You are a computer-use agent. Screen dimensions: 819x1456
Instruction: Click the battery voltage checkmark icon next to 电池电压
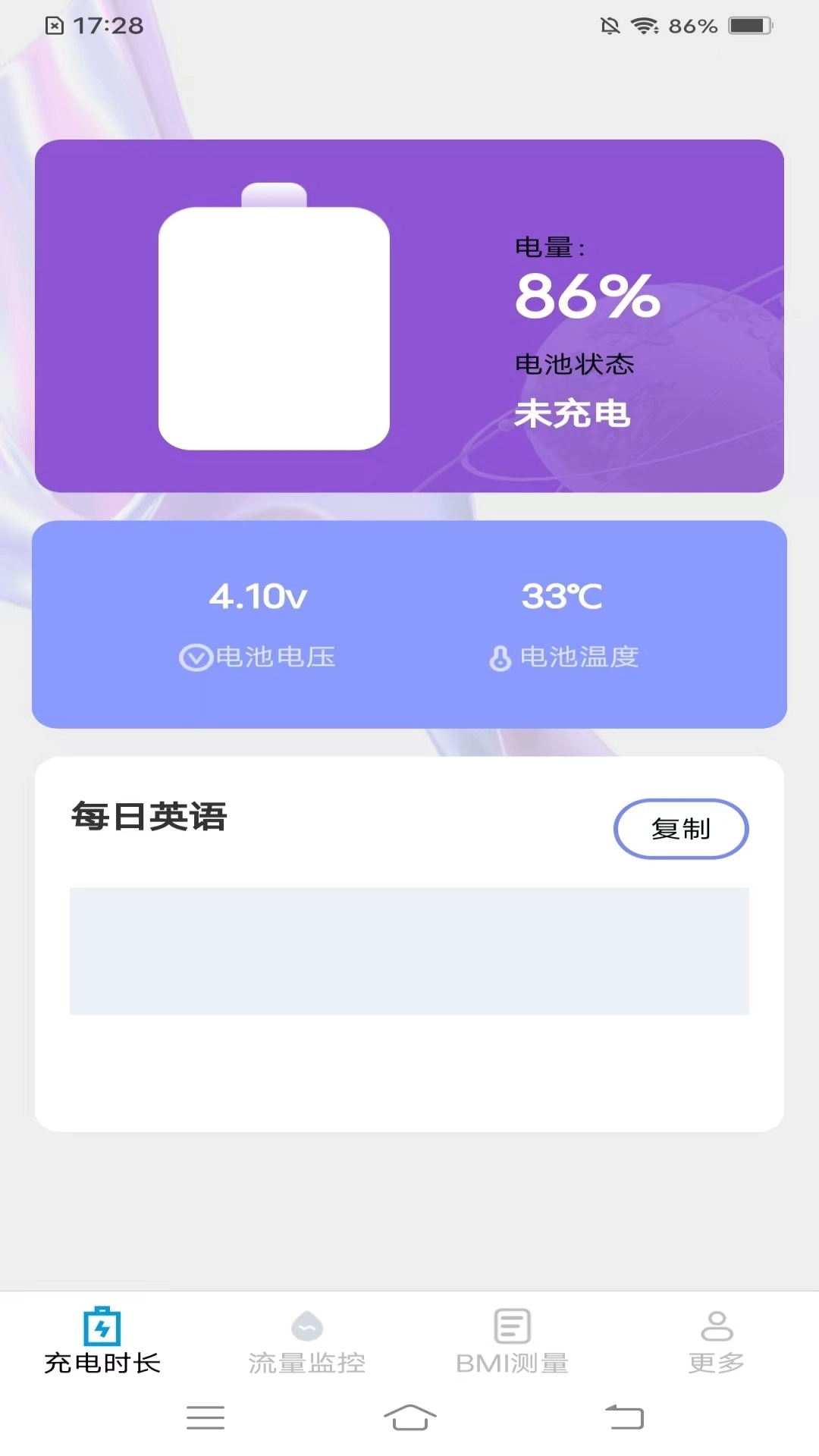pos(196,657)
